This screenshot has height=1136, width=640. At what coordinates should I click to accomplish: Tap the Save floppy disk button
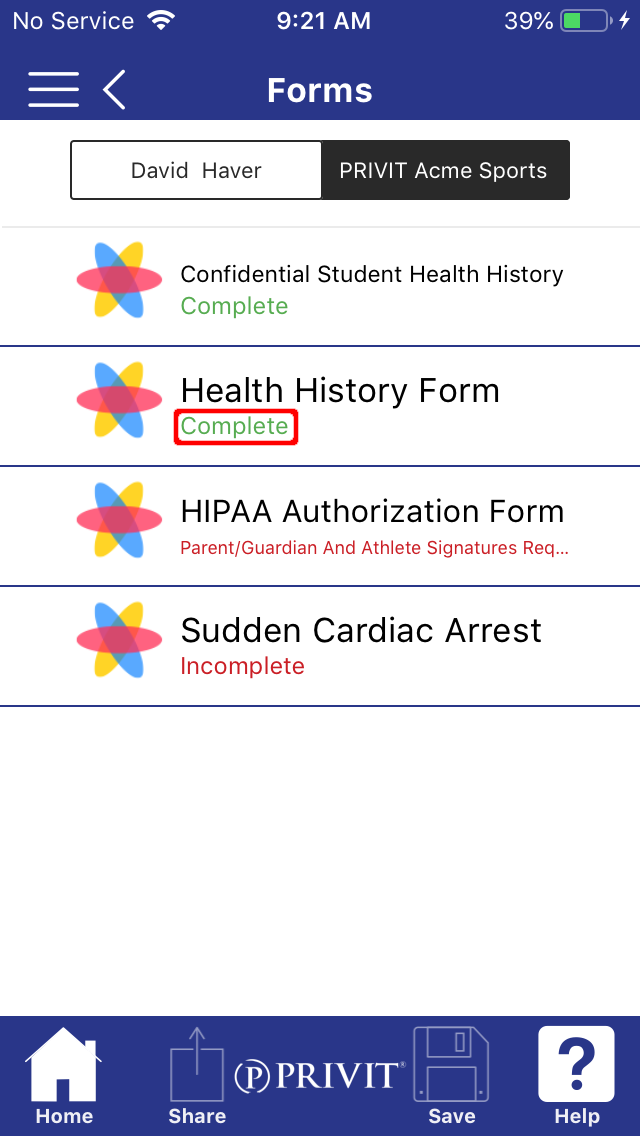point(451,1075)
